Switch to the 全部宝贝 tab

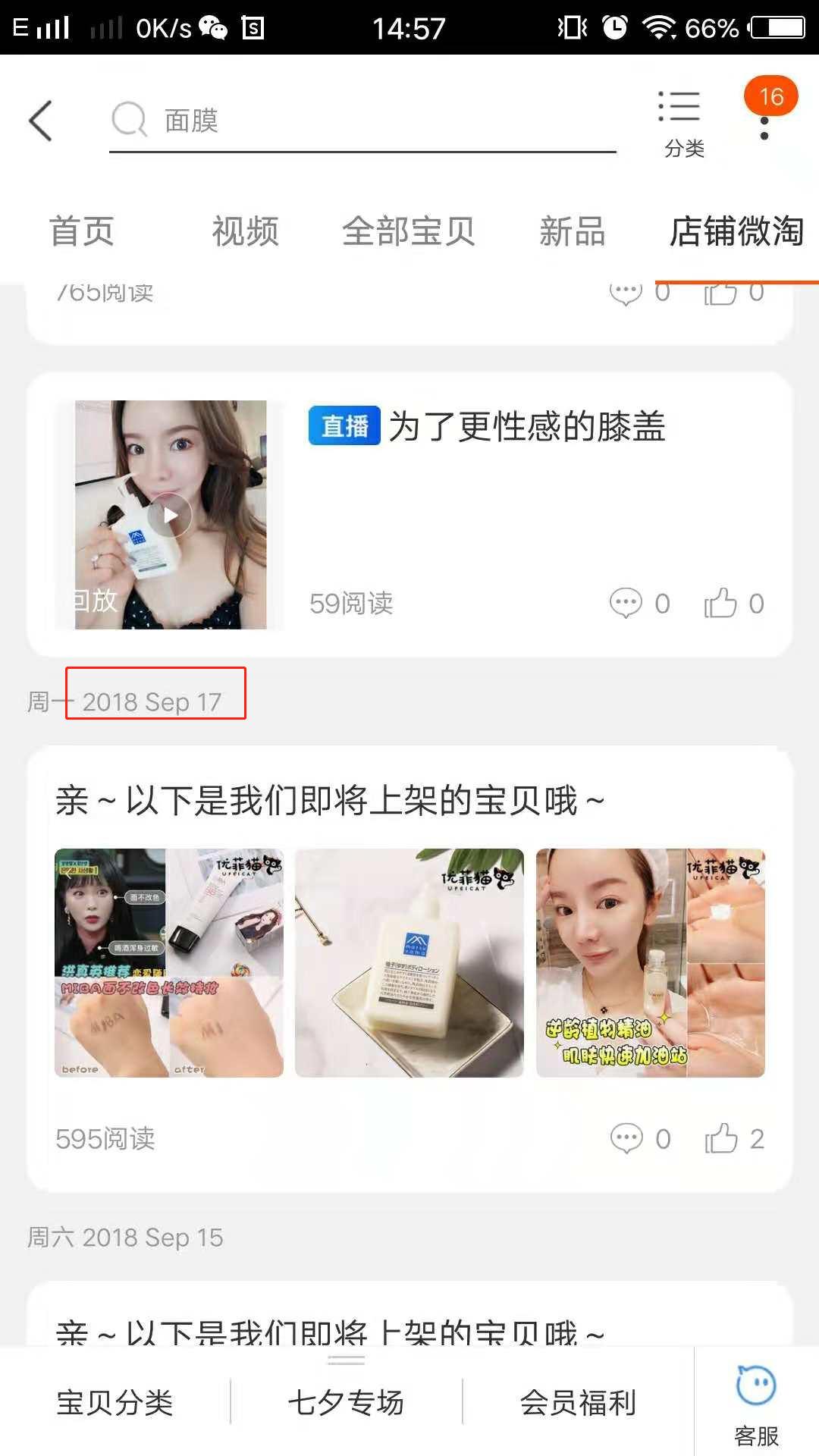click(409, 232)
